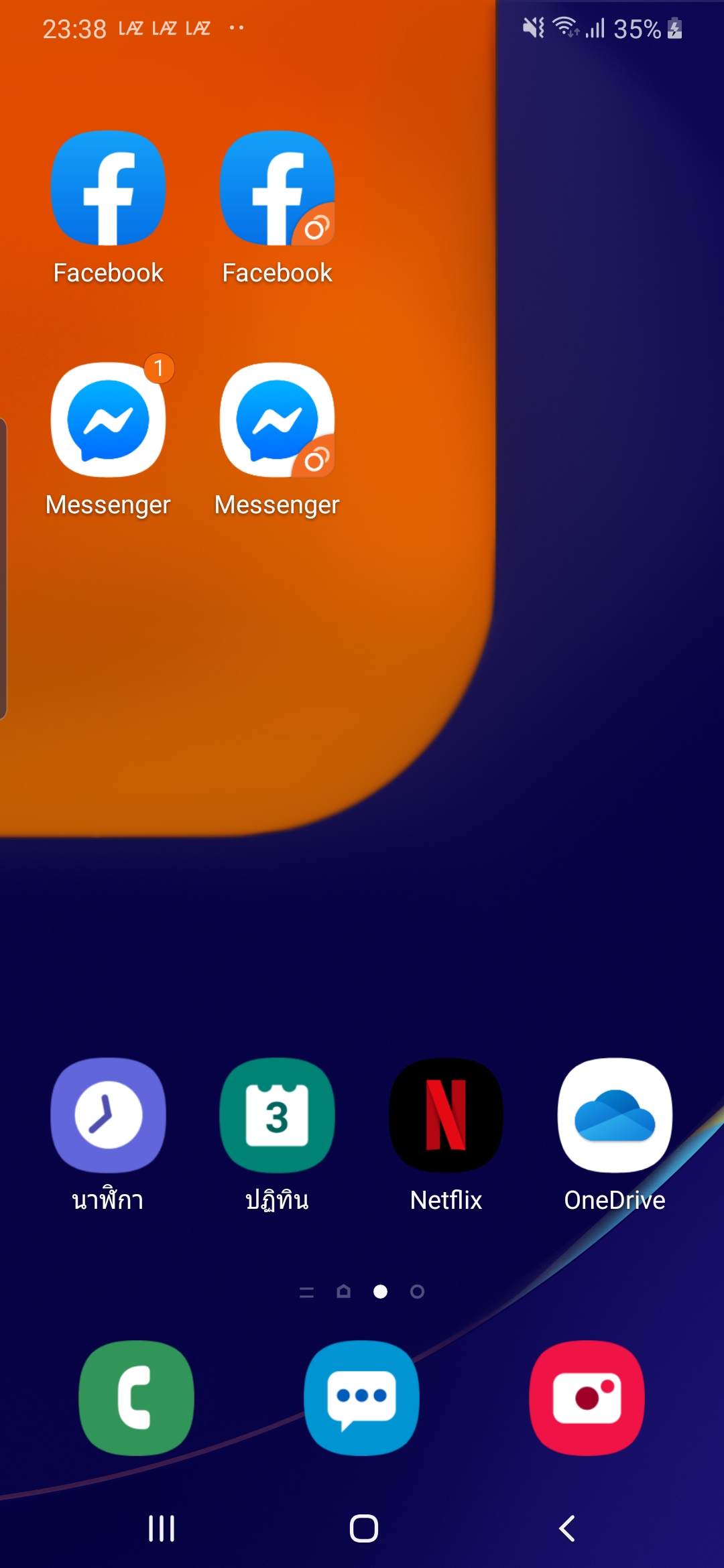Open Messenger with one unread notification
This screenshot has width=724, height=1568.
click(x=108, y=420)
